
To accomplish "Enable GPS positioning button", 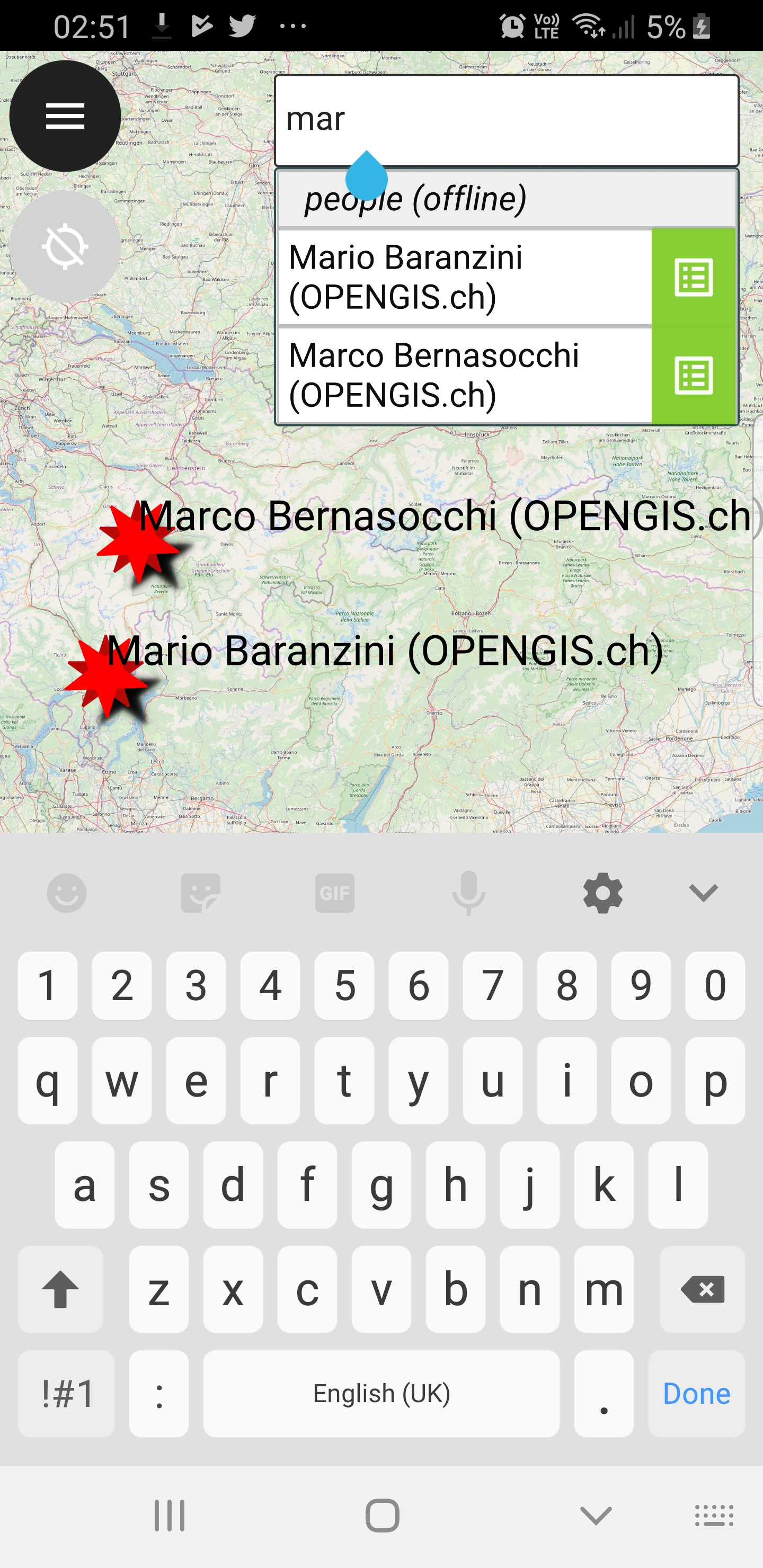I will tap(65, 246).
